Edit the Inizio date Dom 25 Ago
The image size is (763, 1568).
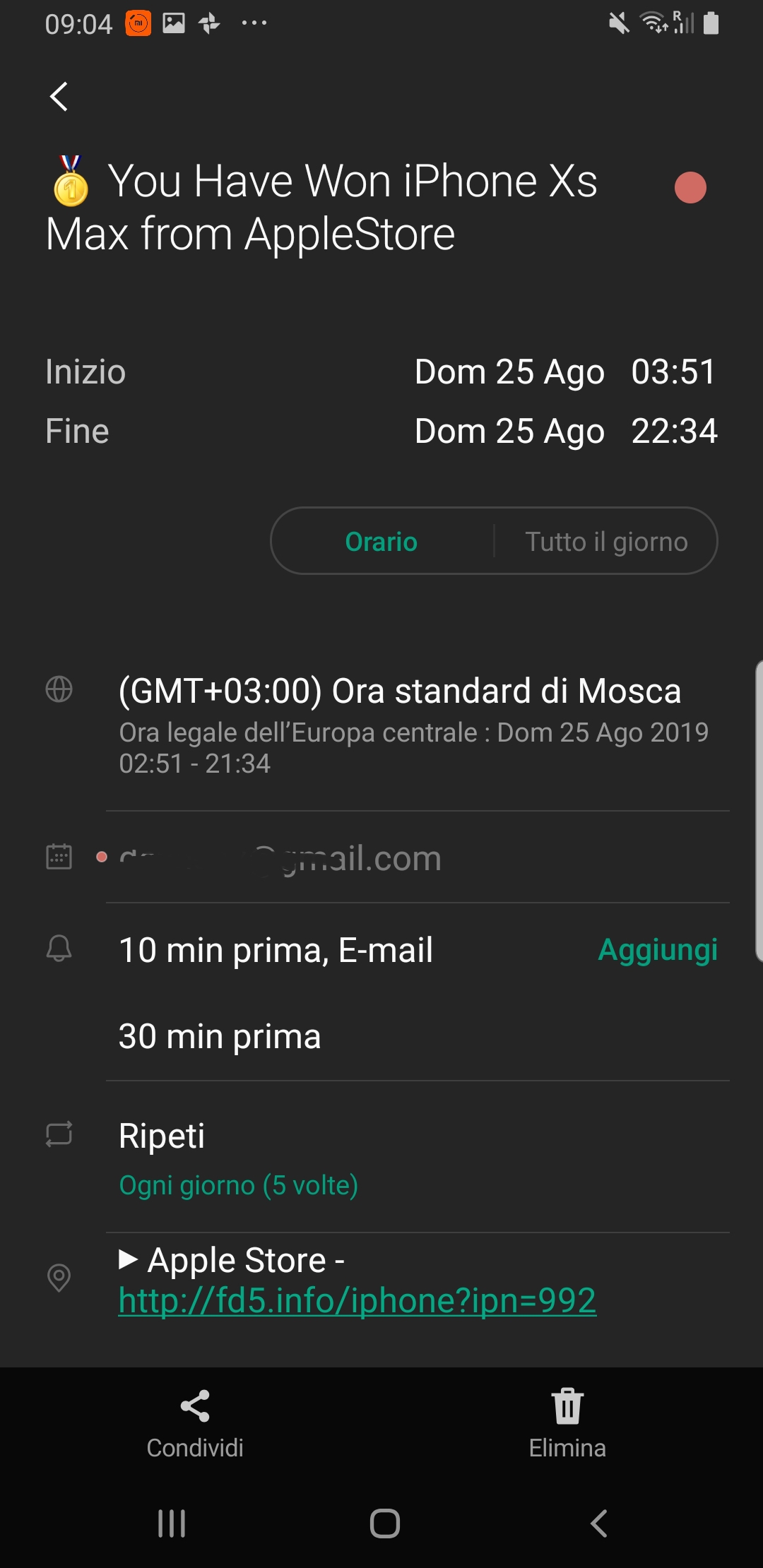point(509,372)
